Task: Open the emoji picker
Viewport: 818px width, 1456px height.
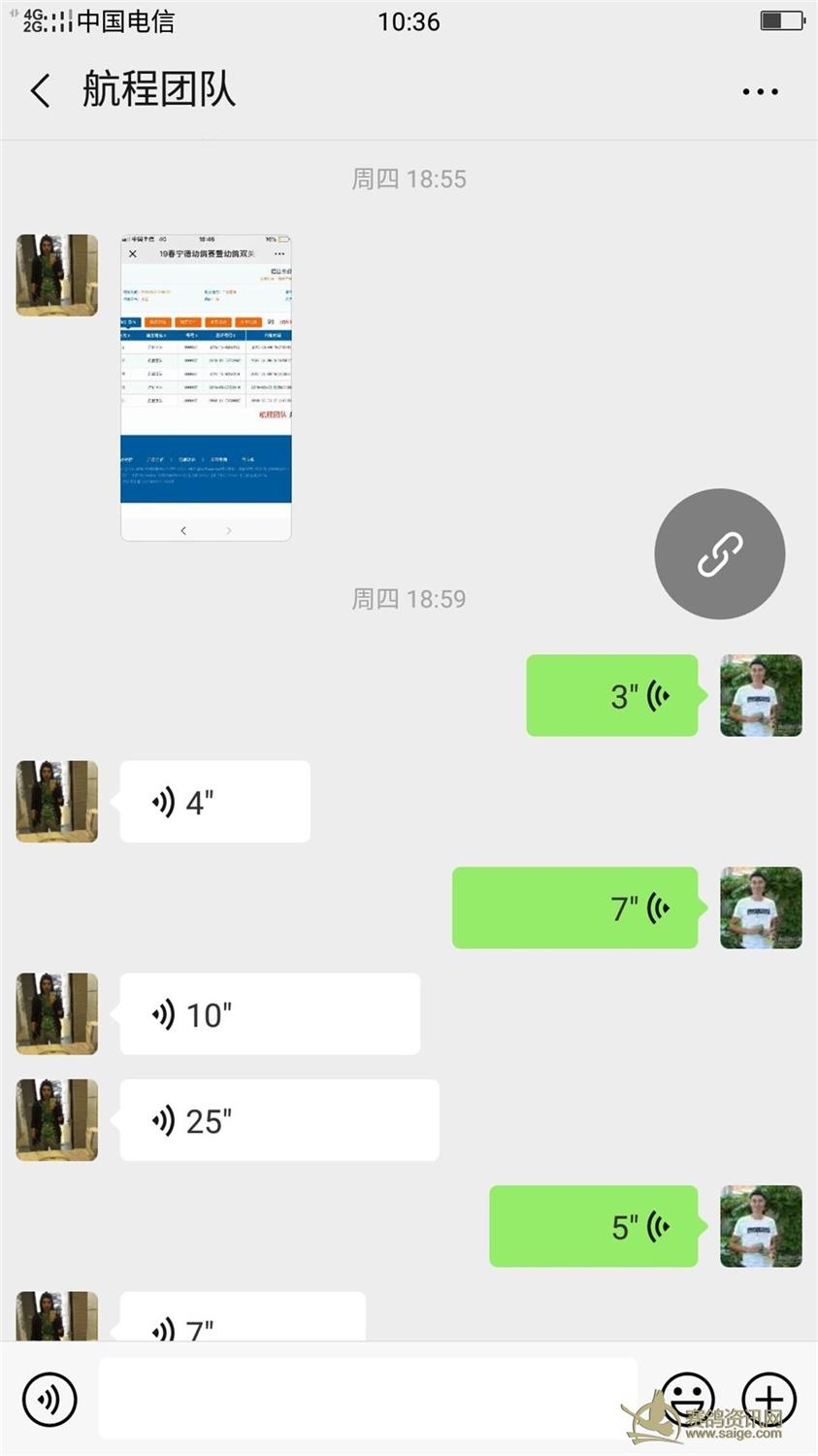Action: point(687,1399)
